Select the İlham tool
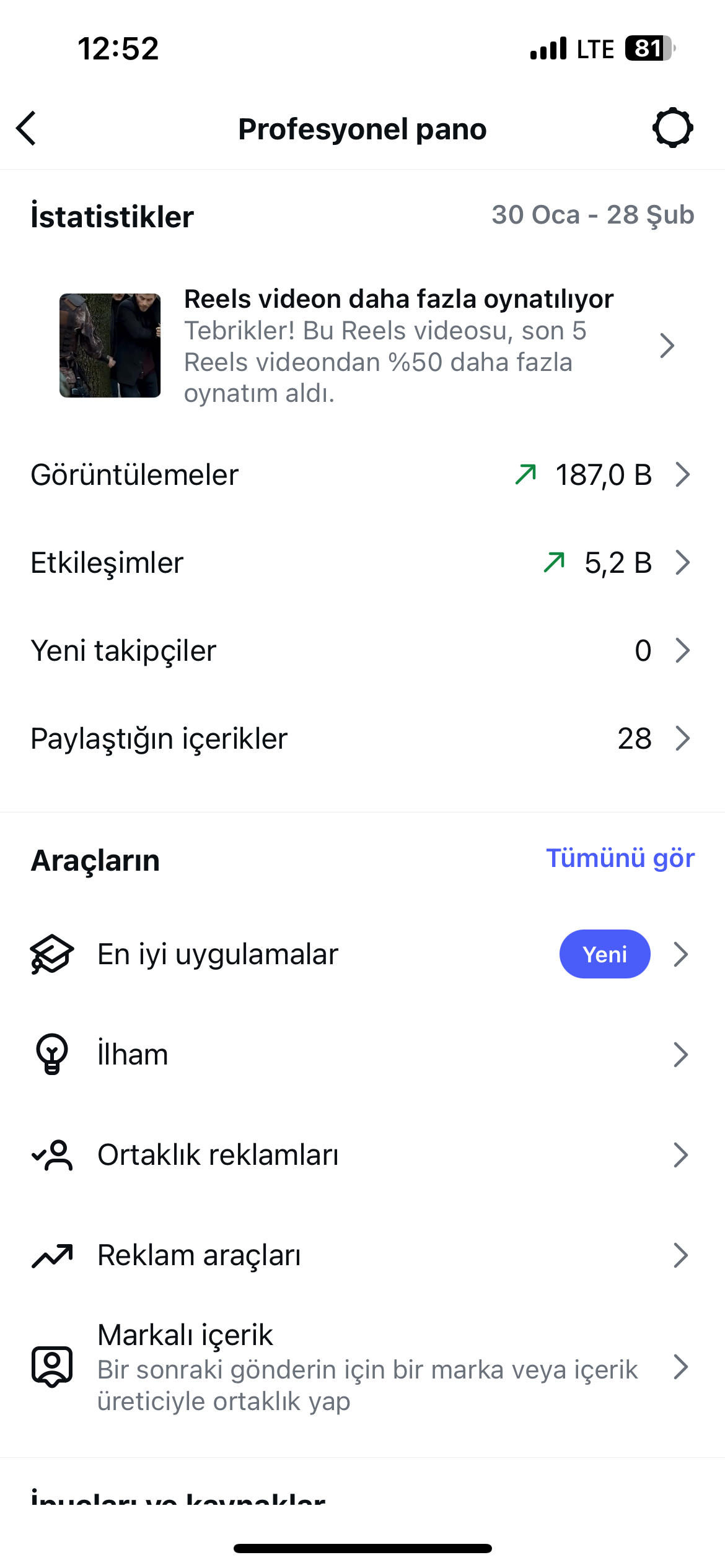Viewport: 725px width, 1568px height. click(362, 1055)
